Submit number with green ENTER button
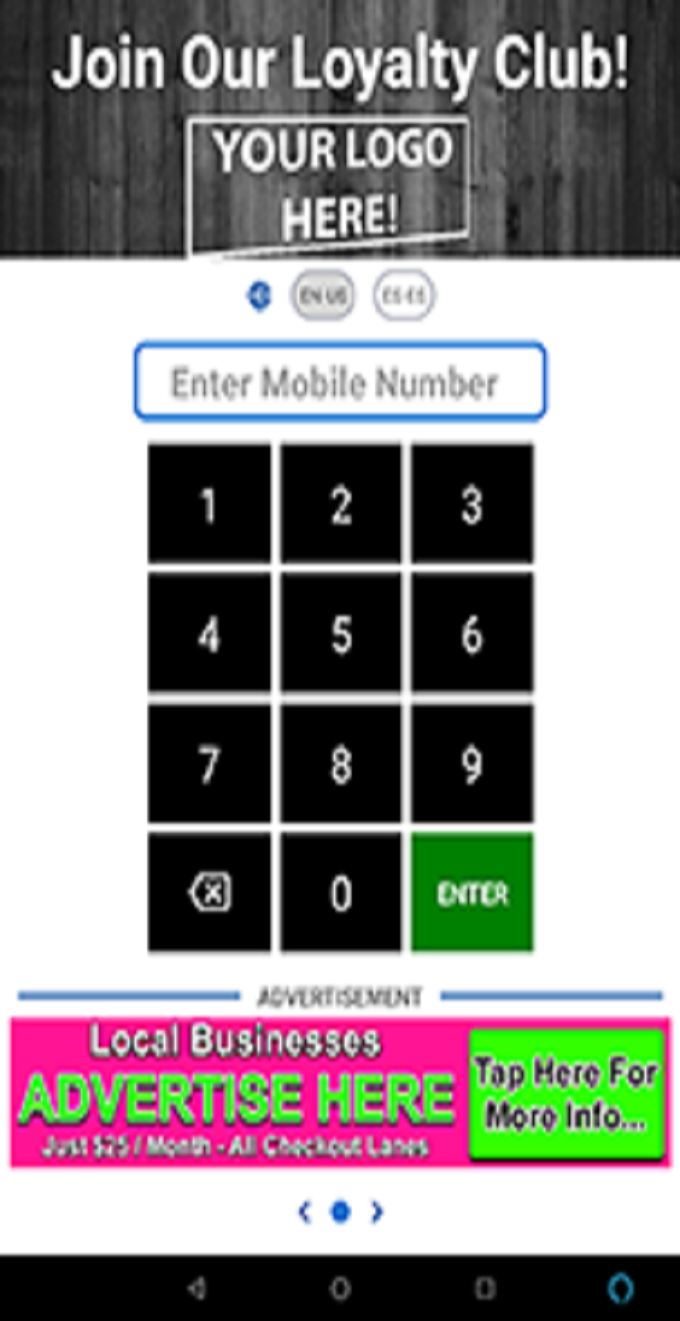The image size is (680, 1321). click(472, 893)
